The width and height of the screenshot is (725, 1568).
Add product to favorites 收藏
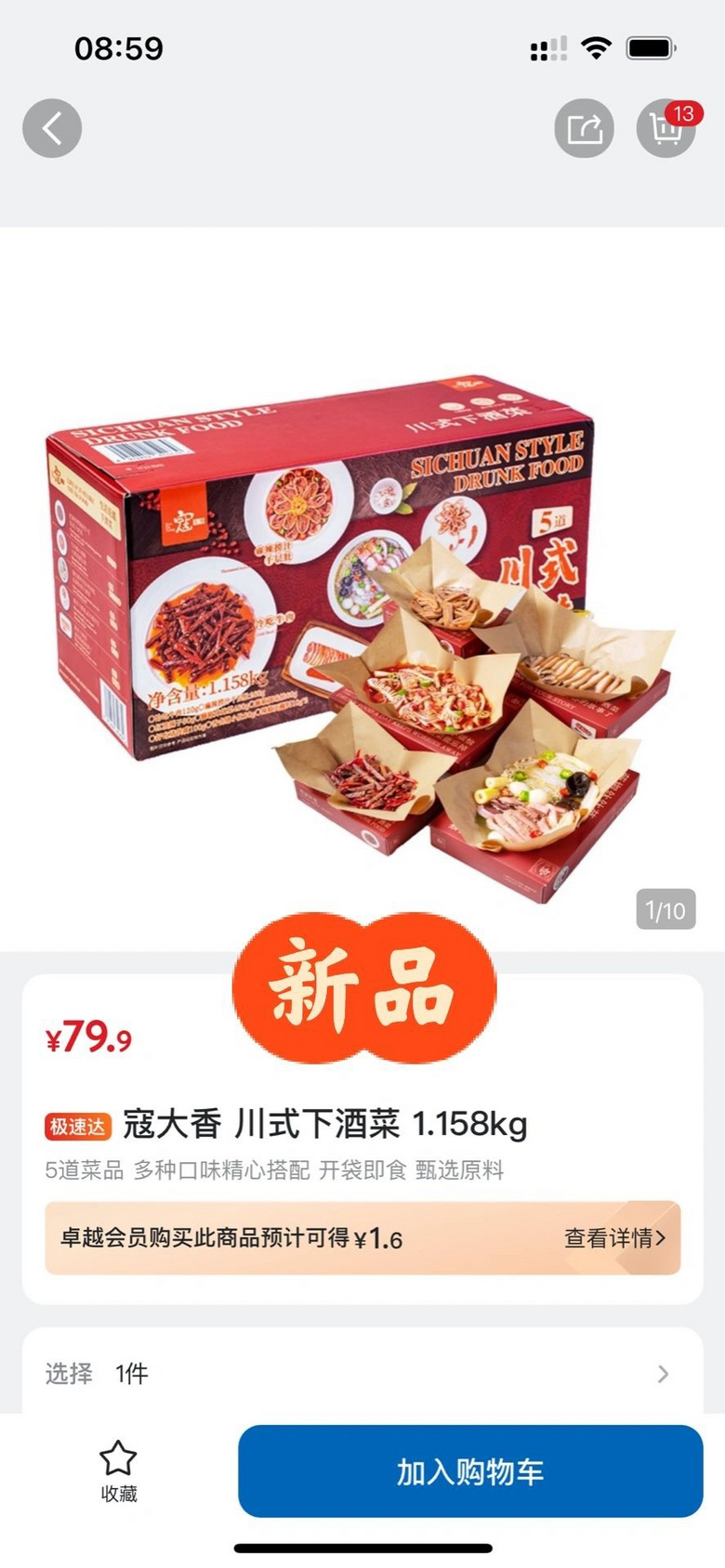[x=118, y=1470]
